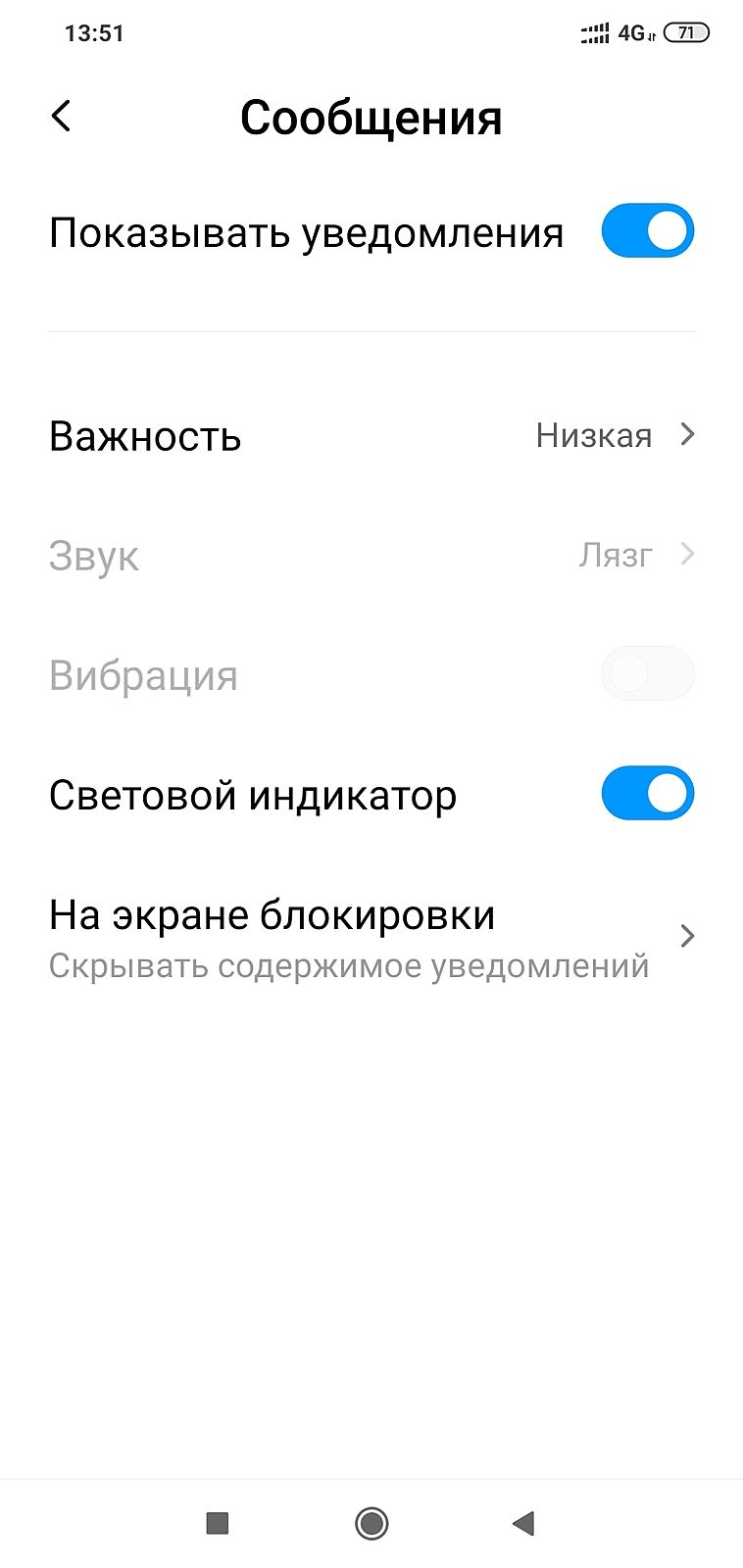Turn off Показывать уведомления switch
The image size is (743, 1568).
click(x=647, y=231)
